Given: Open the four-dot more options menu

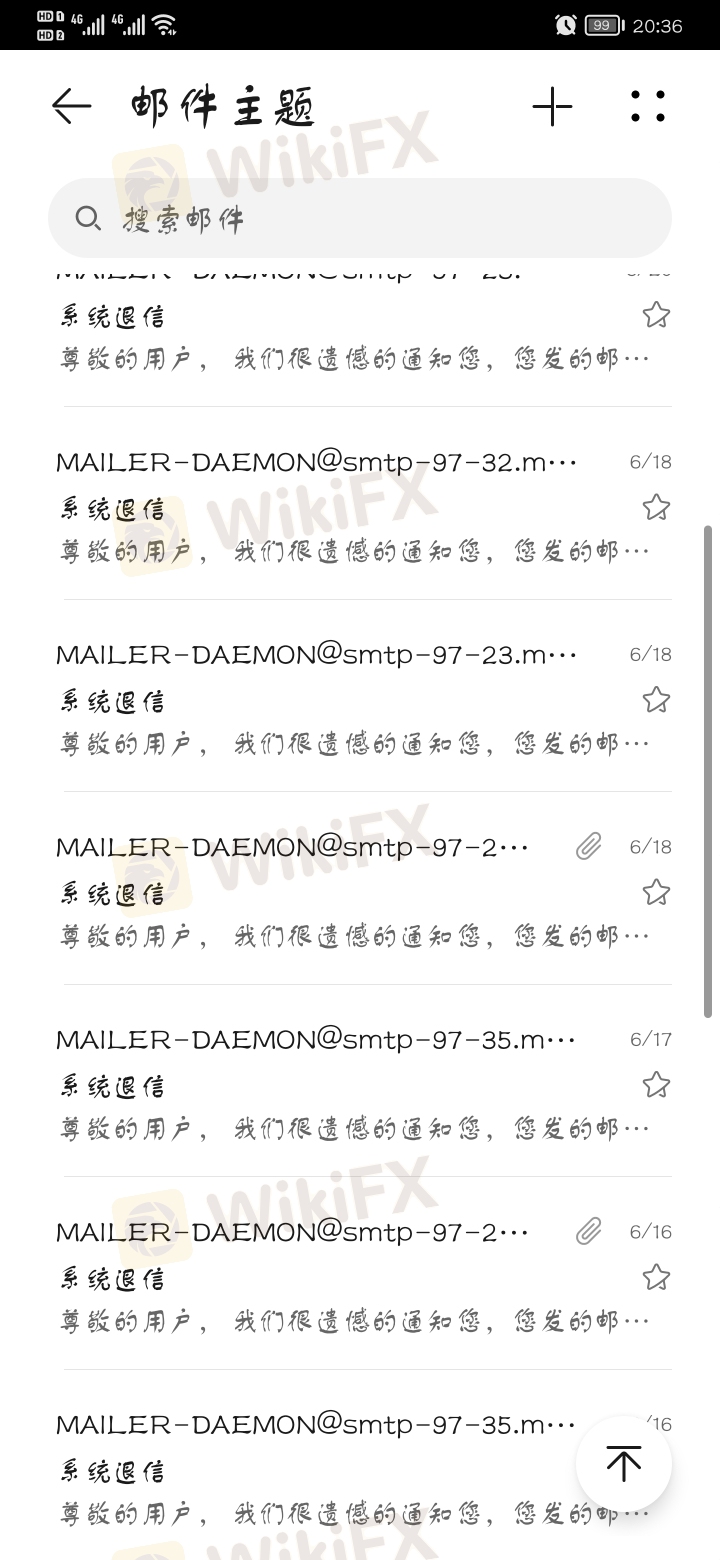Looking at the screenshot, I should pos(648,106).
